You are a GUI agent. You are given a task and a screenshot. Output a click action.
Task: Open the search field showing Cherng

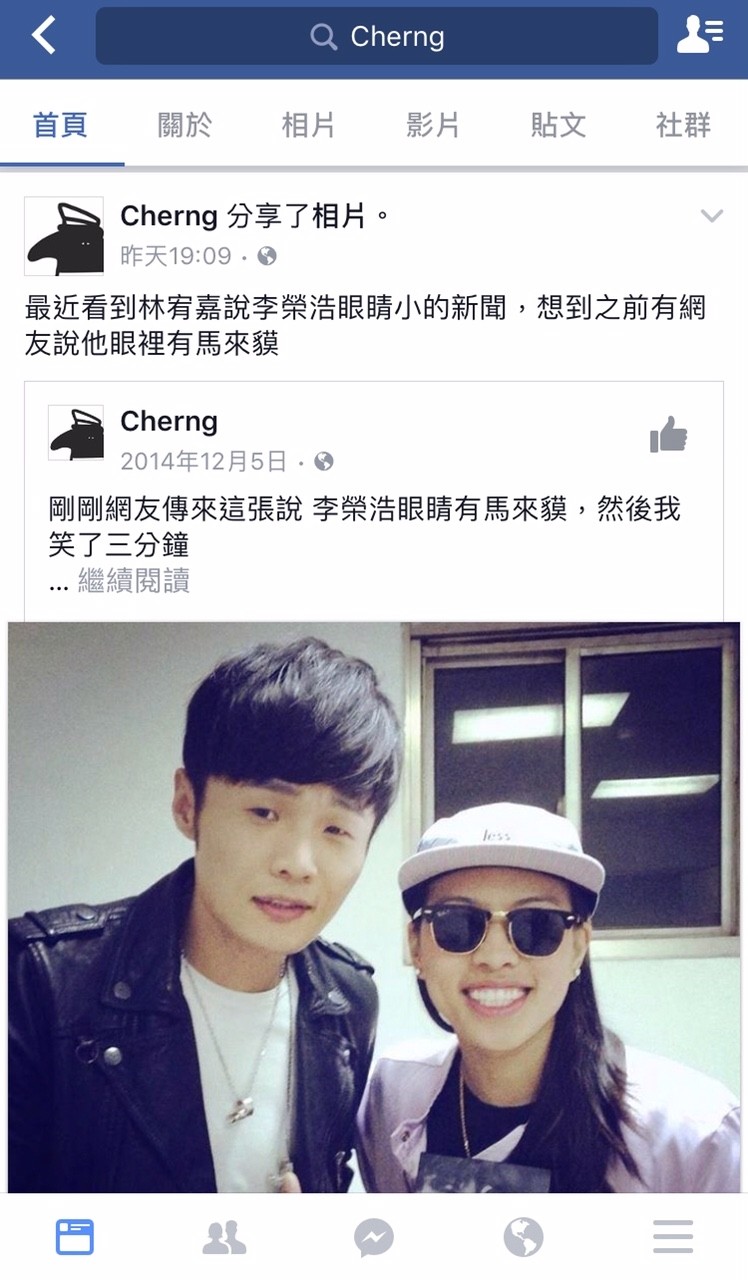[377, 36]
